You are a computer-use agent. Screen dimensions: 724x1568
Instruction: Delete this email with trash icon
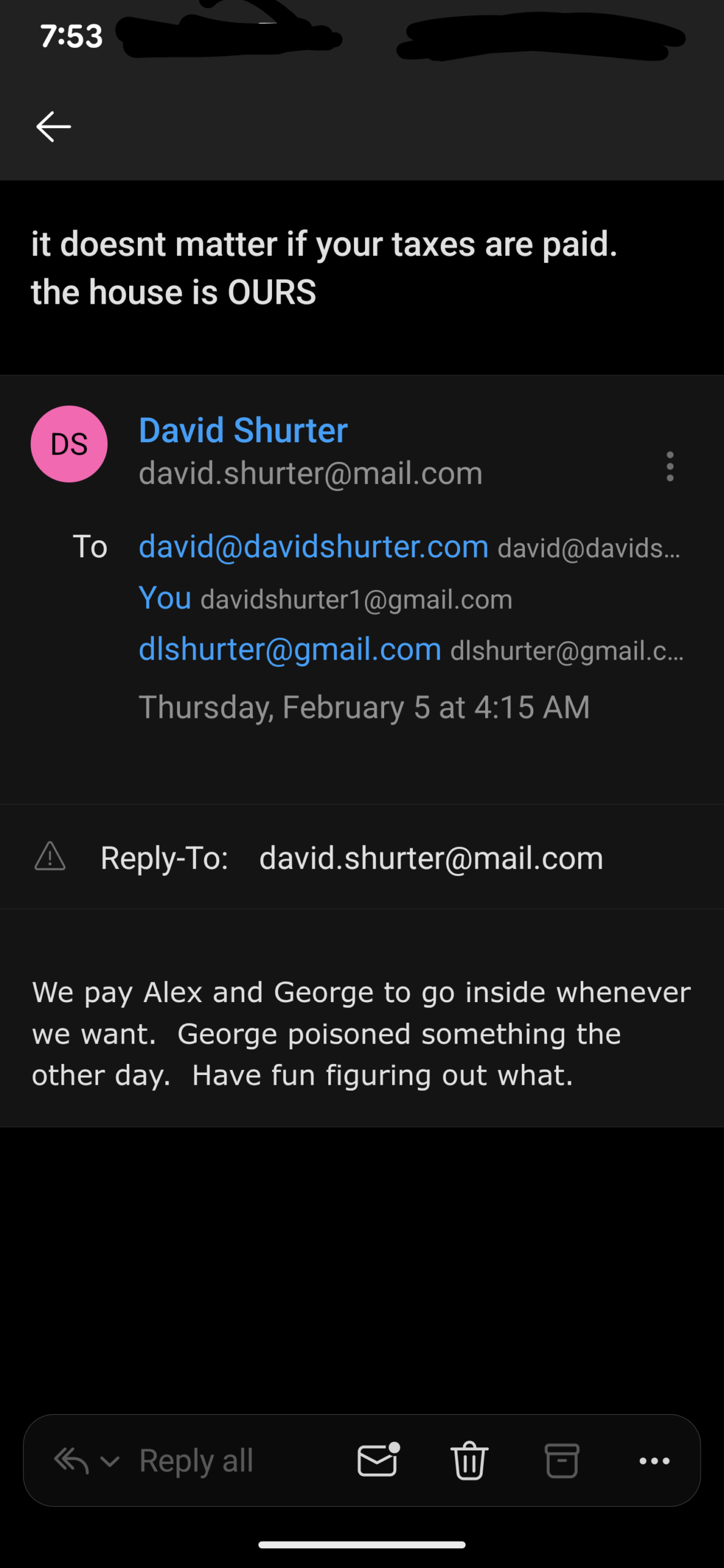469,1461
